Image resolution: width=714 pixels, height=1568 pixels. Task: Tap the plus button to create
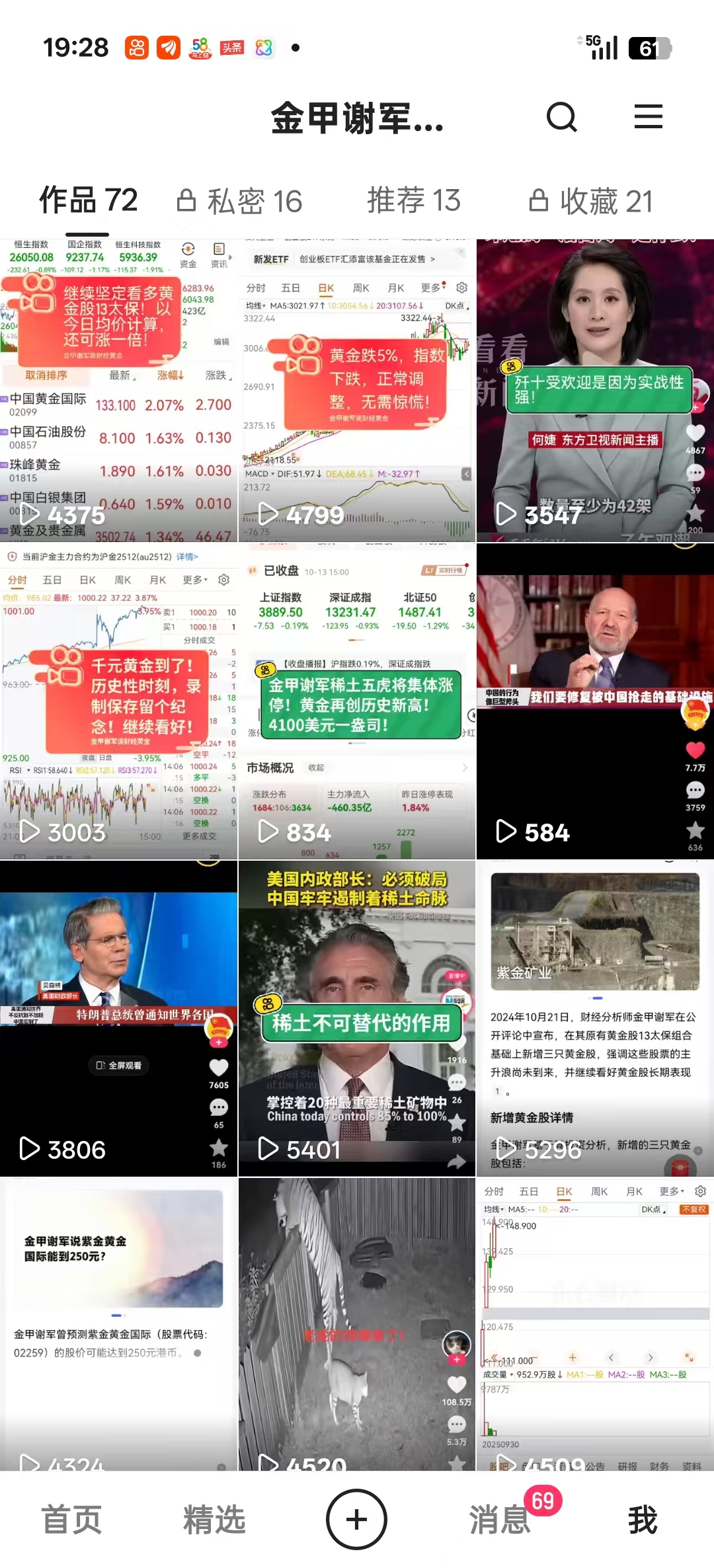356,1519
